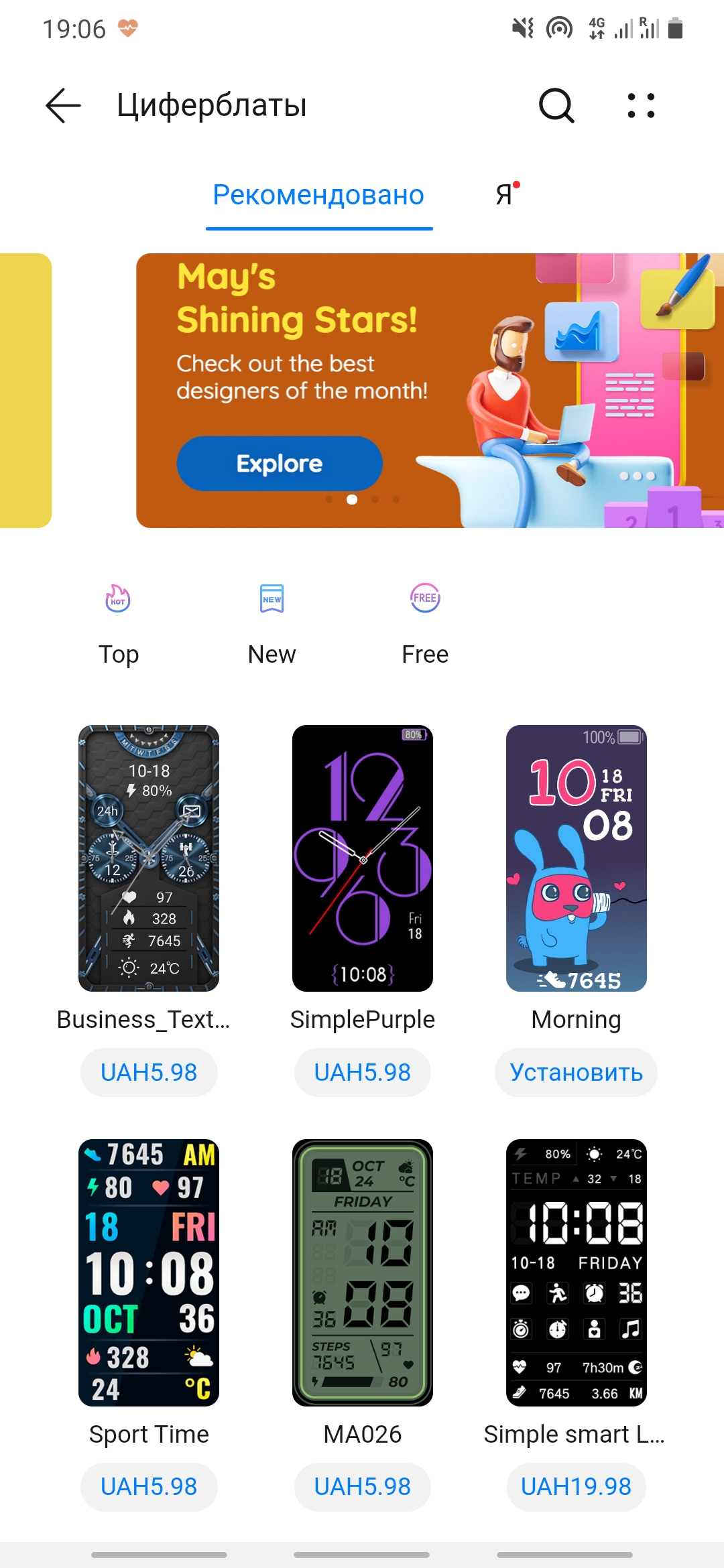Image resolution: width=724 pixels, height=1568 pixels.
Task: Purchase SimplePurple for UAH5.98
Action: [363, 1072]
